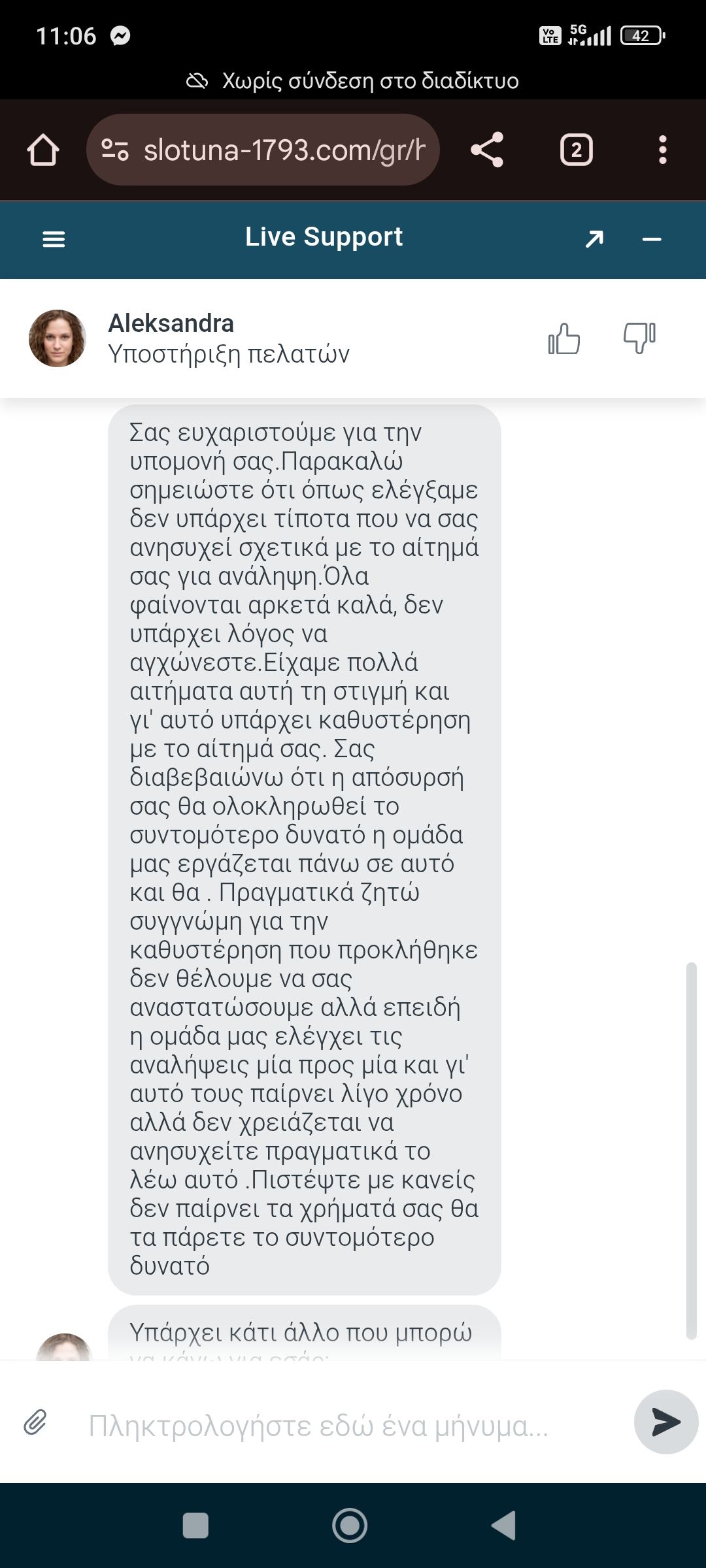This screenshot has width=706, height=1568.
Task: Go to browser home via home icon
Action: click(43, 149)
